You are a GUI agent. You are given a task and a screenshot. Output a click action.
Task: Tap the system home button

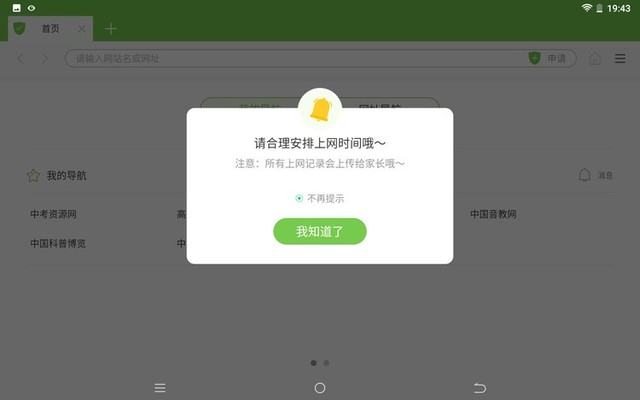coord(320,387)
